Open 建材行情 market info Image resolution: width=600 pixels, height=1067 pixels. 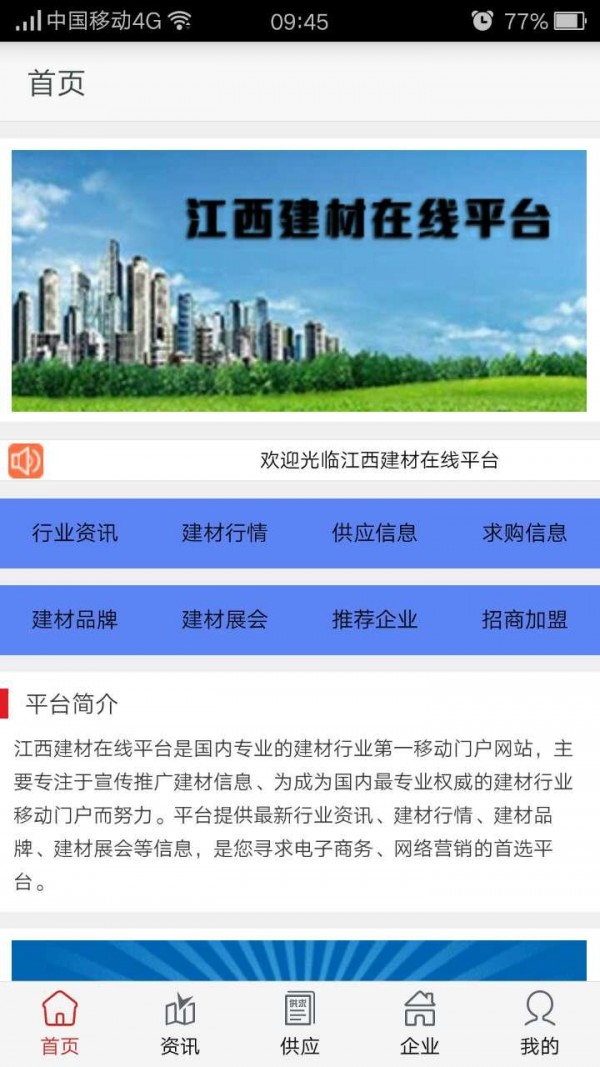225,533
